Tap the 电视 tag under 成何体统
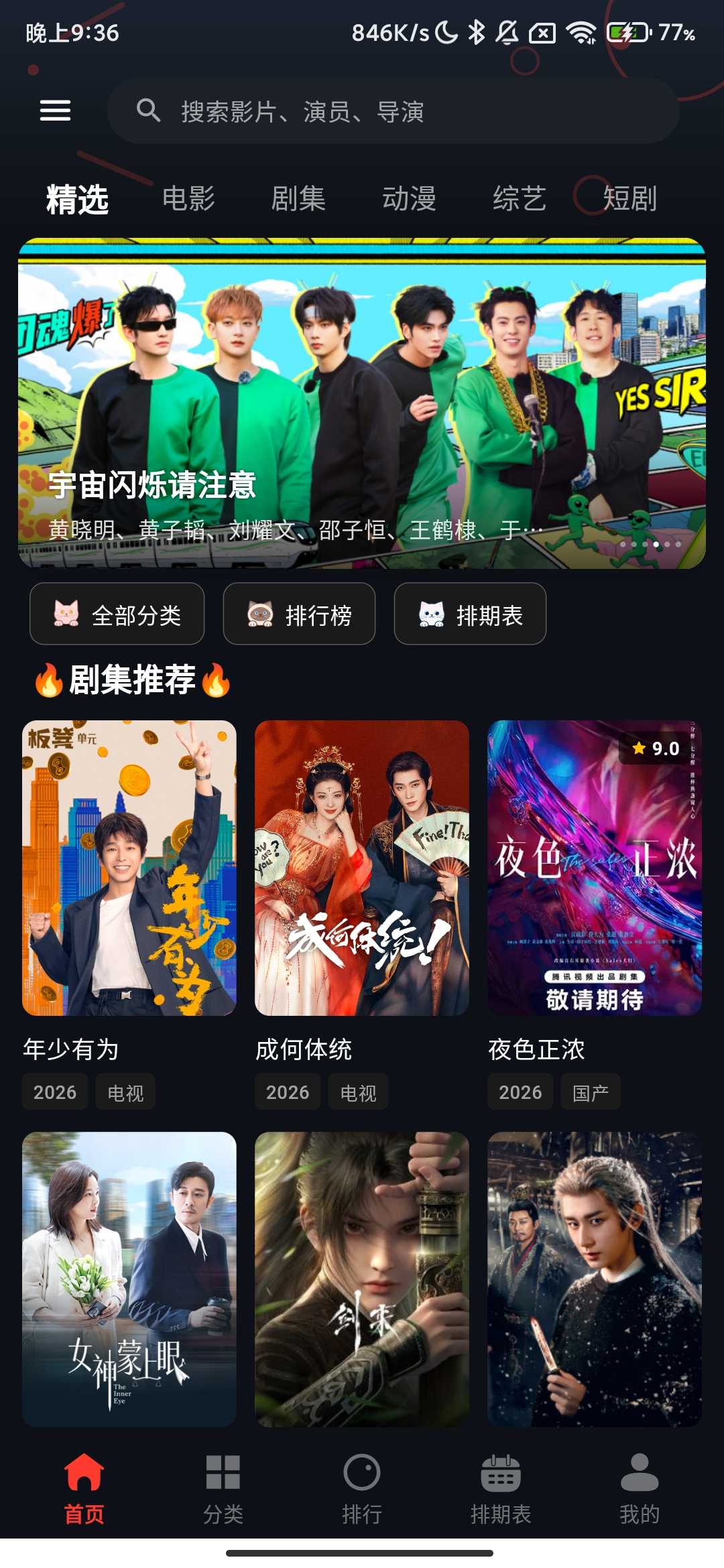 click(x=358, y=1092)
